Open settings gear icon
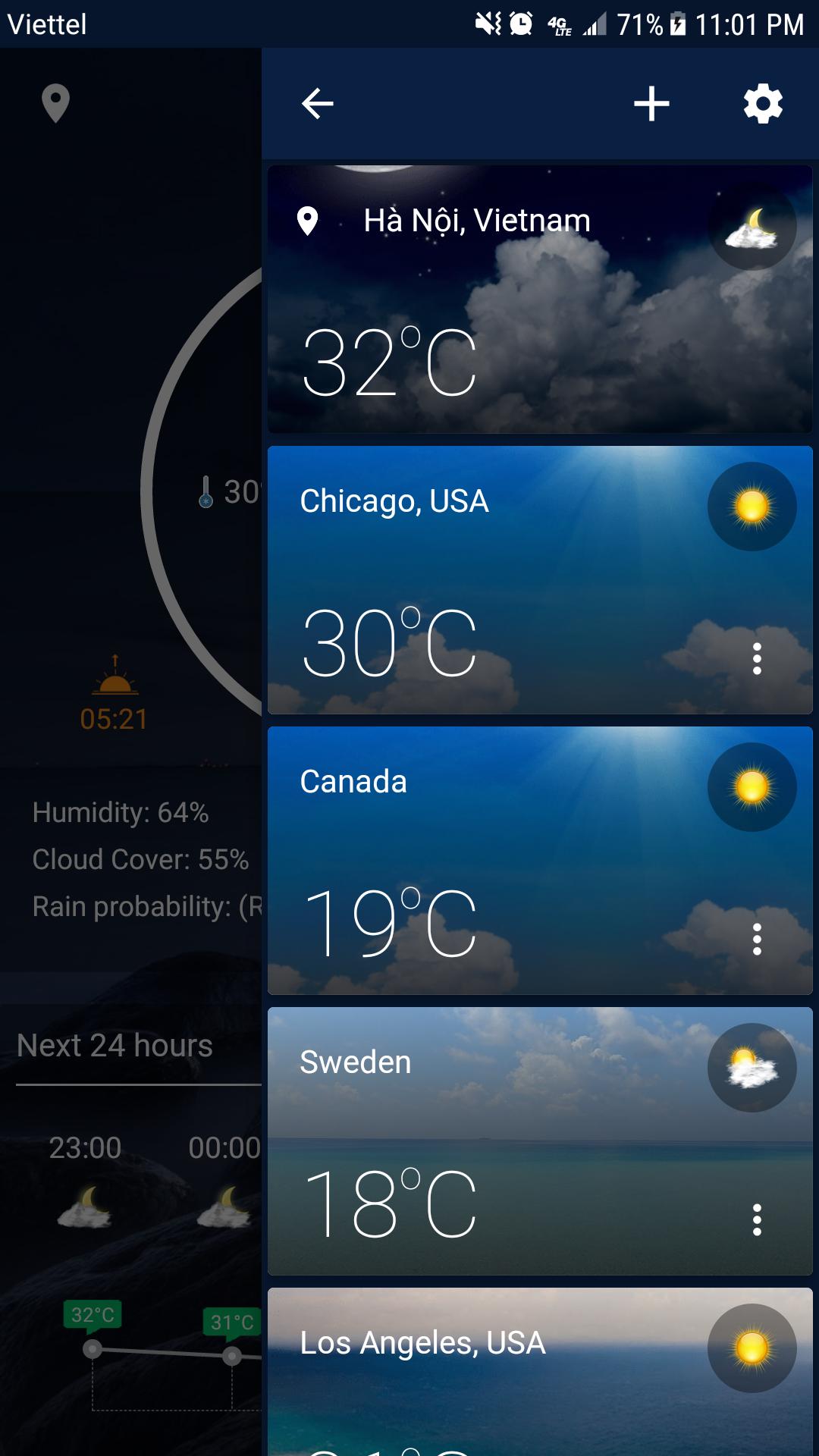 (x=763, y=104)
